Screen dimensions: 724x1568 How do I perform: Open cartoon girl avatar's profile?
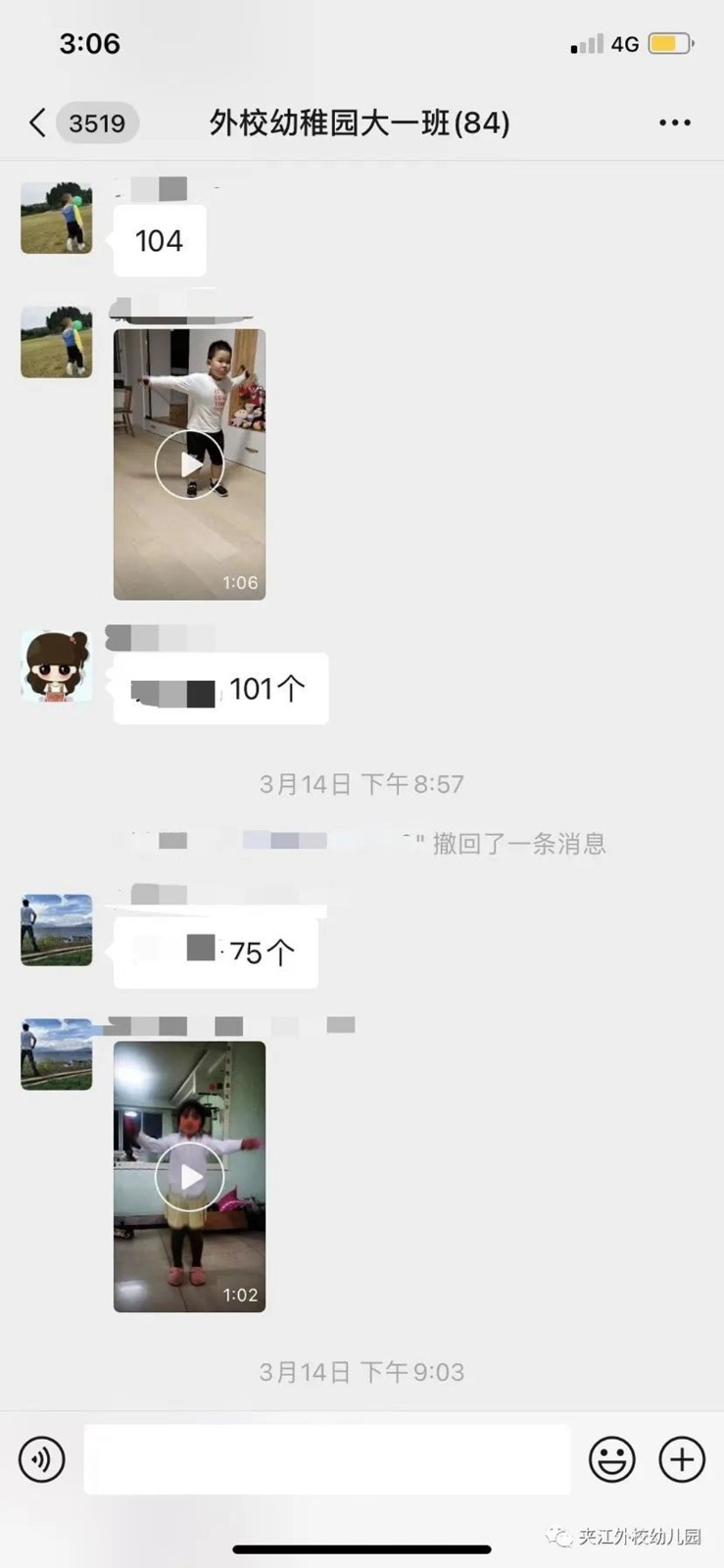[x=57, y=666]
